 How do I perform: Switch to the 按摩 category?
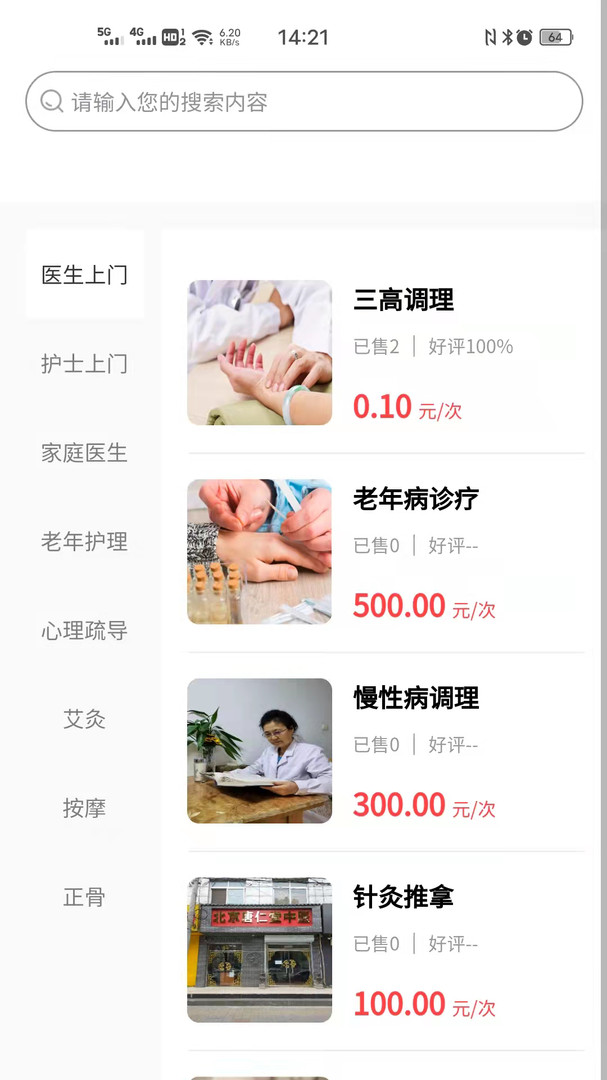coord(85,808)
